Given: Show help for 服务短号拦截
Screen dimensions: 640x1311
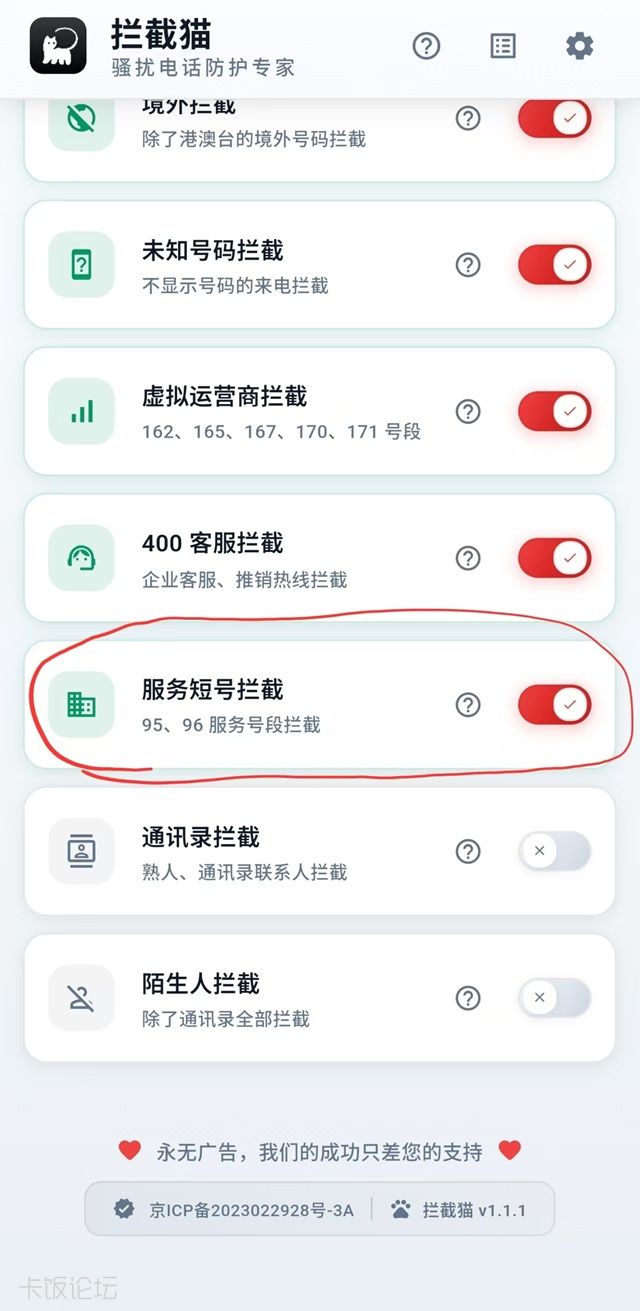Looking at the screenshot, I should [468, 705].
